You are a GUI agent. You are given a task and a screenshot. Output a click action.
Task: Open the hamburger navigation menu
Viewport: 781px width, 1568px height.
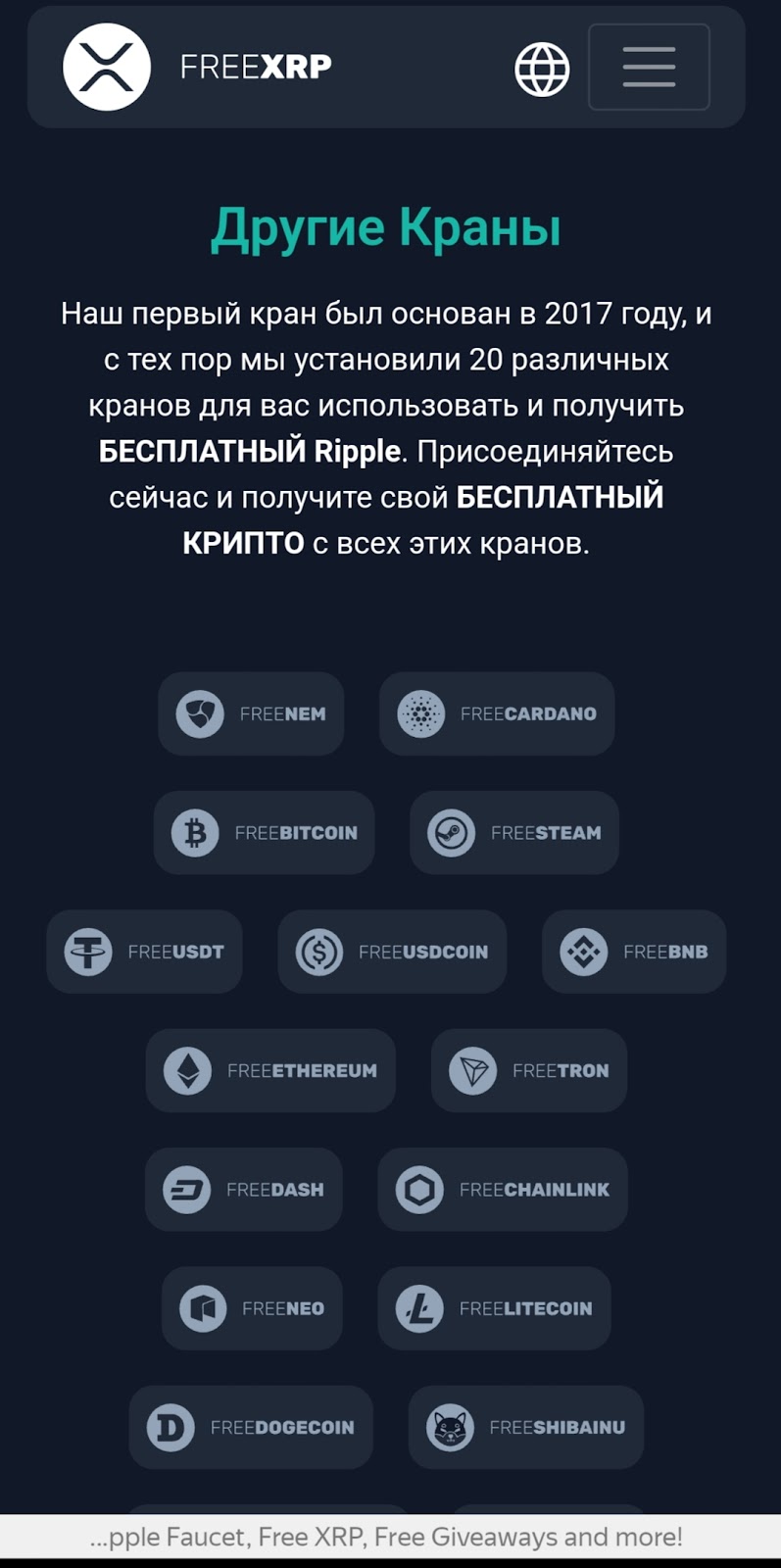[648, 67]
